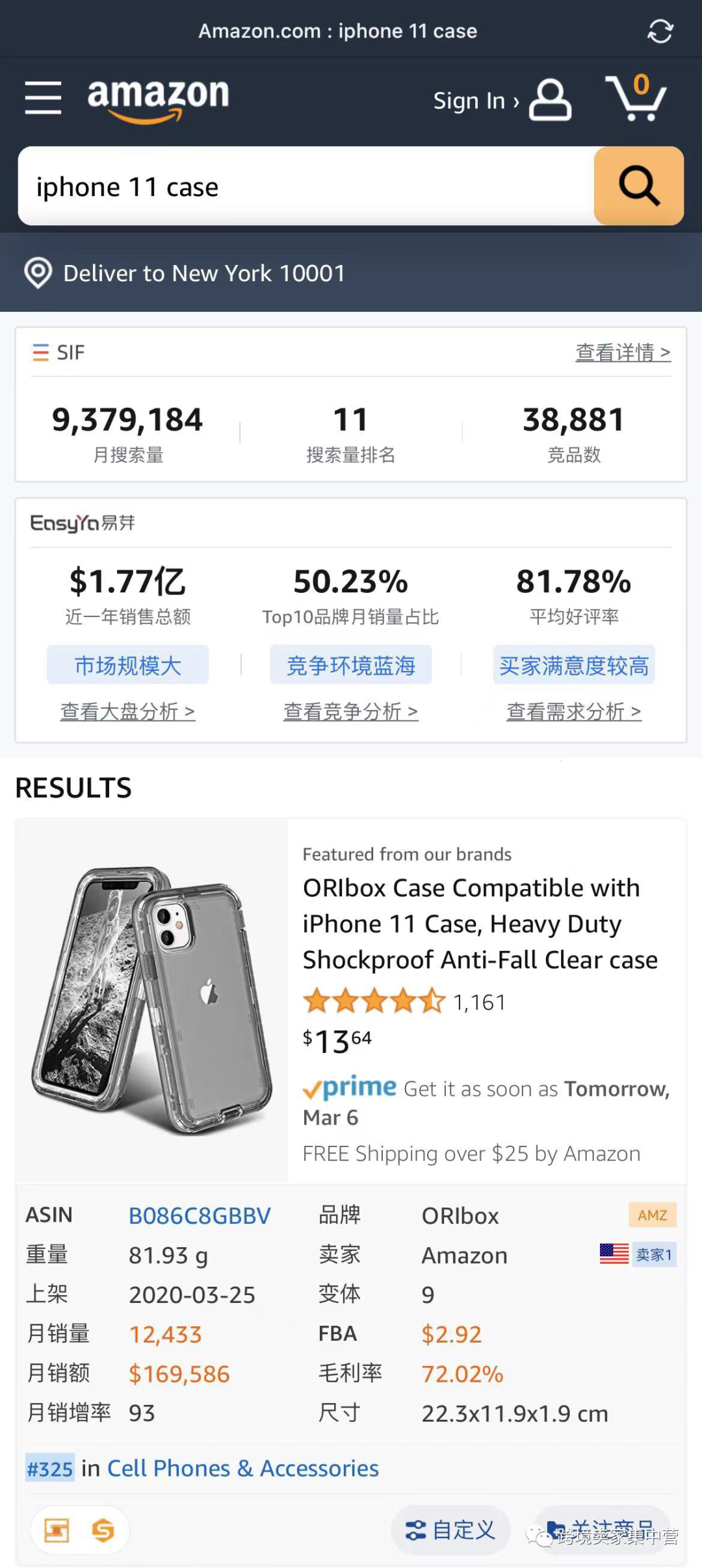The image size is (702, 1568).
Task: Toggle the 市场规模大 tag
Action: tap(127, 664)
